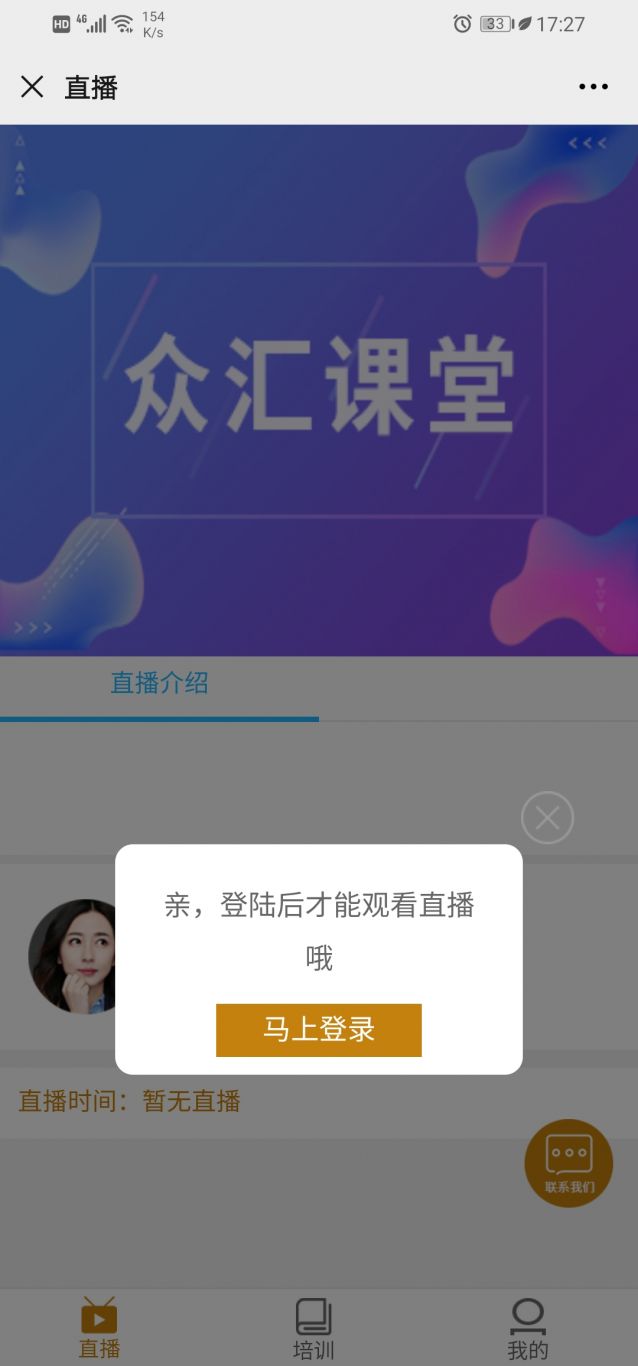Go to the 我的 tab
This screenshot has height=1366, width=638.
[527, 1329]
